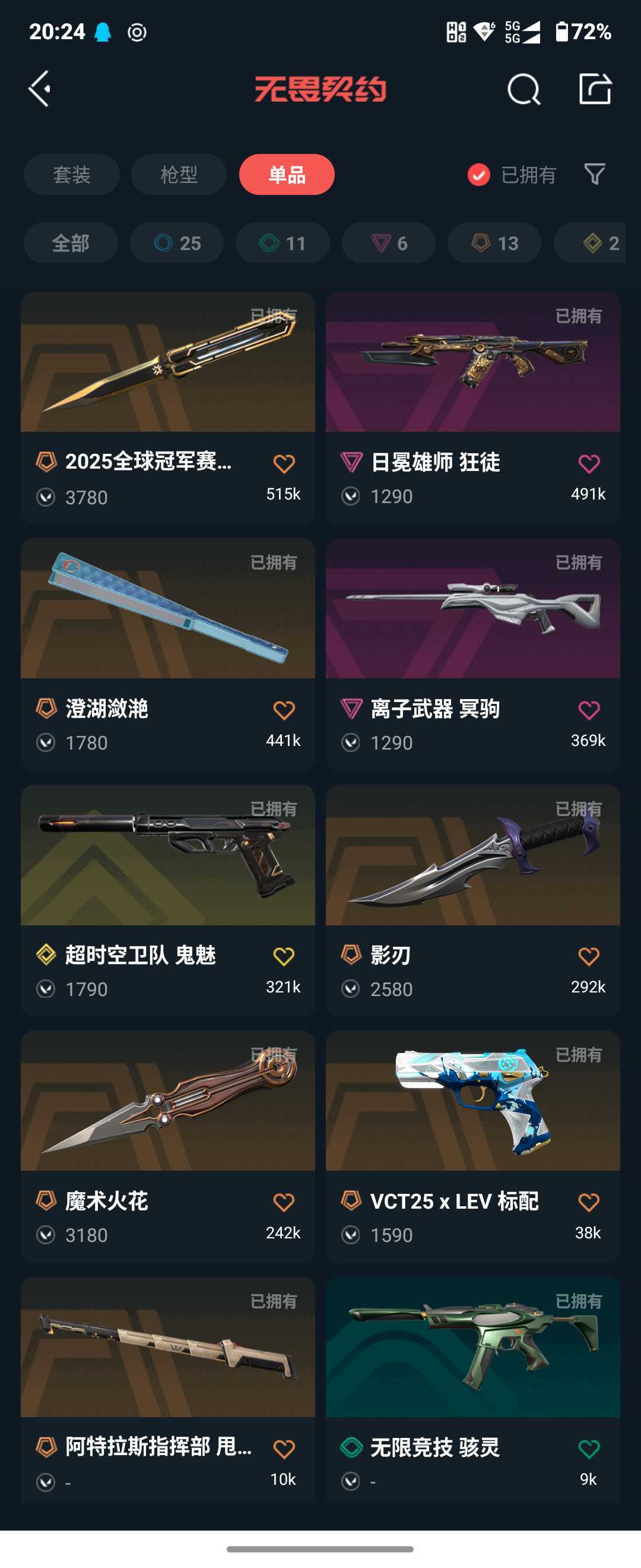Switch to the 套装 tab
Image resolution: width=641 pixels, height=1568 pixels.
pyautogui.click(x=71, y=175)
